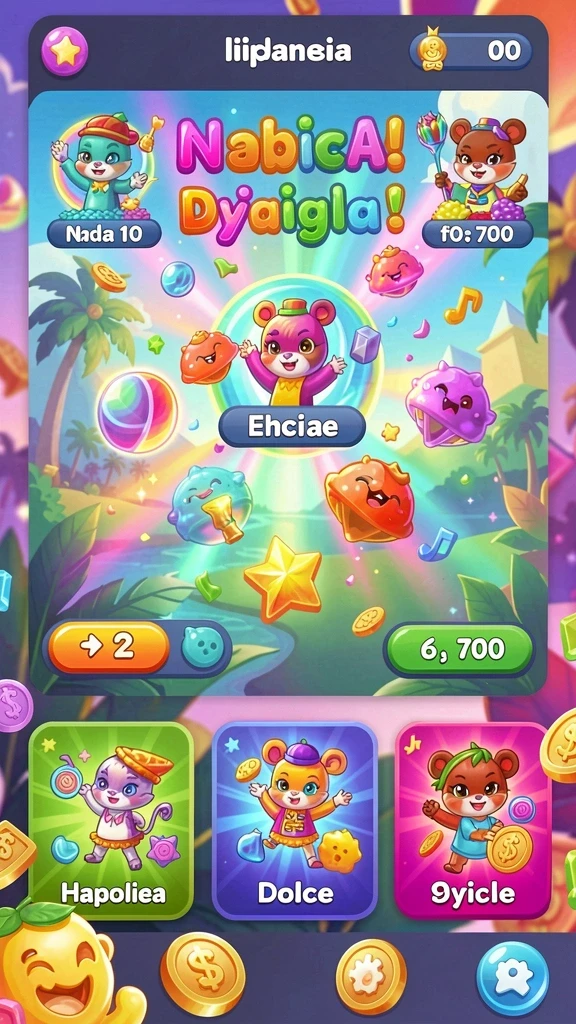This screenshot has height=1024, width=576.
Task: Open the Dolce card
Action: point(295,820)
